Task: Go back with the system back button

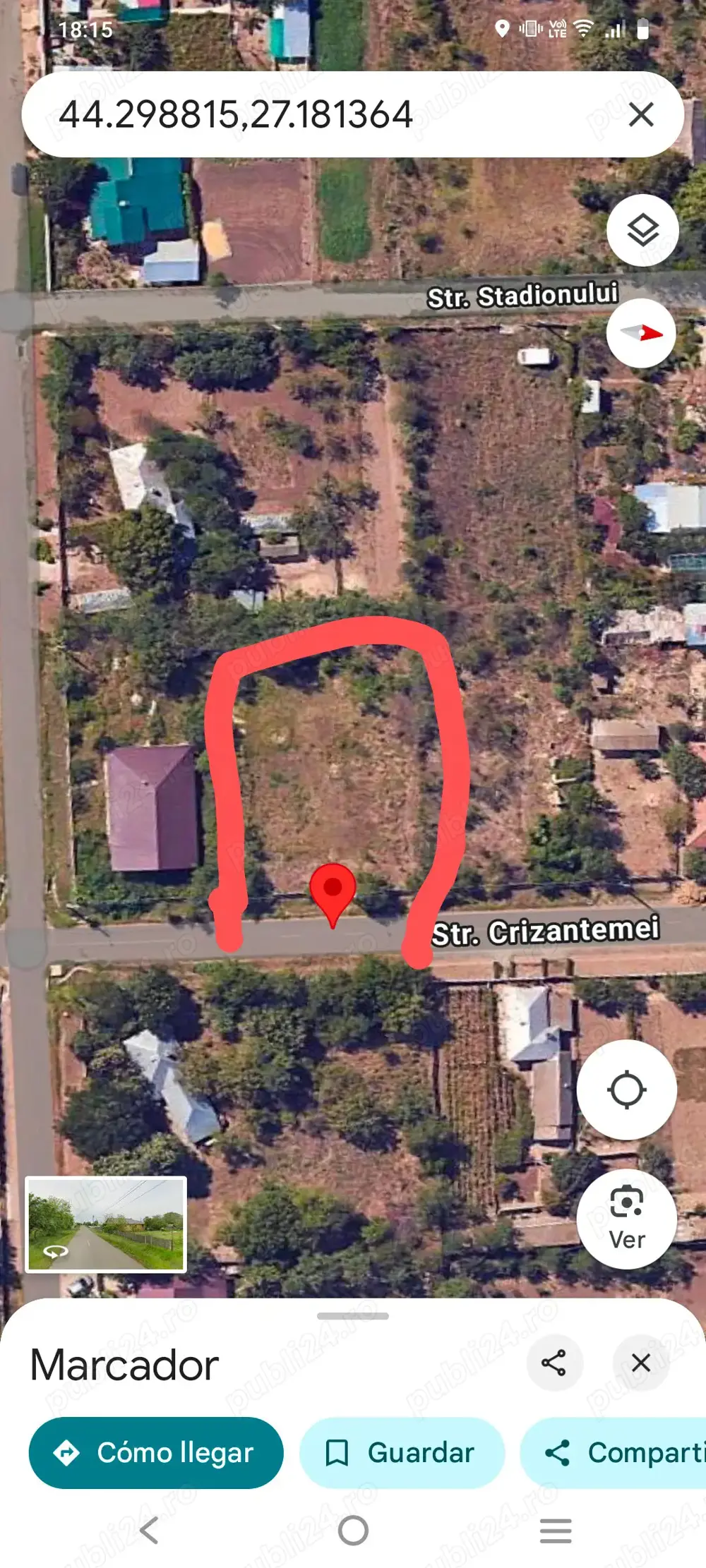Action: 149,1531
